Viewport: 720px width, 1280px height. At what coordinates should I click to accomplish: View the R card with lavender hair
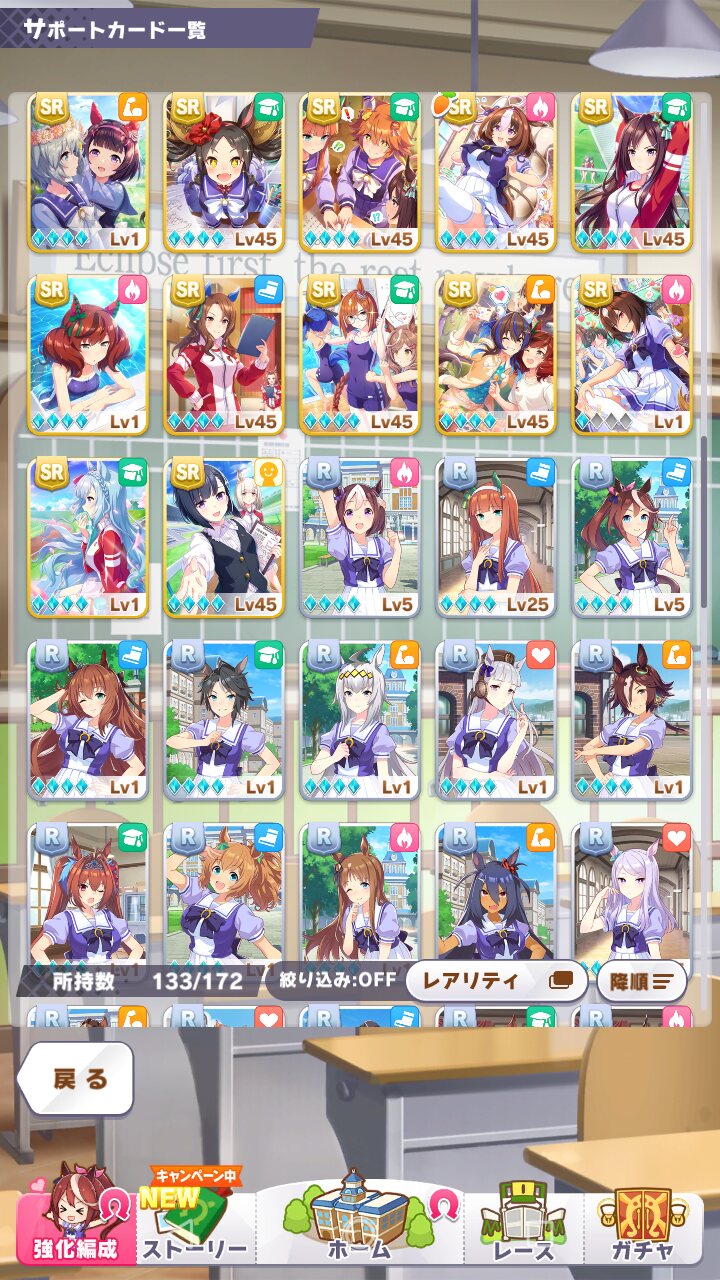click(x=632, y=893)
